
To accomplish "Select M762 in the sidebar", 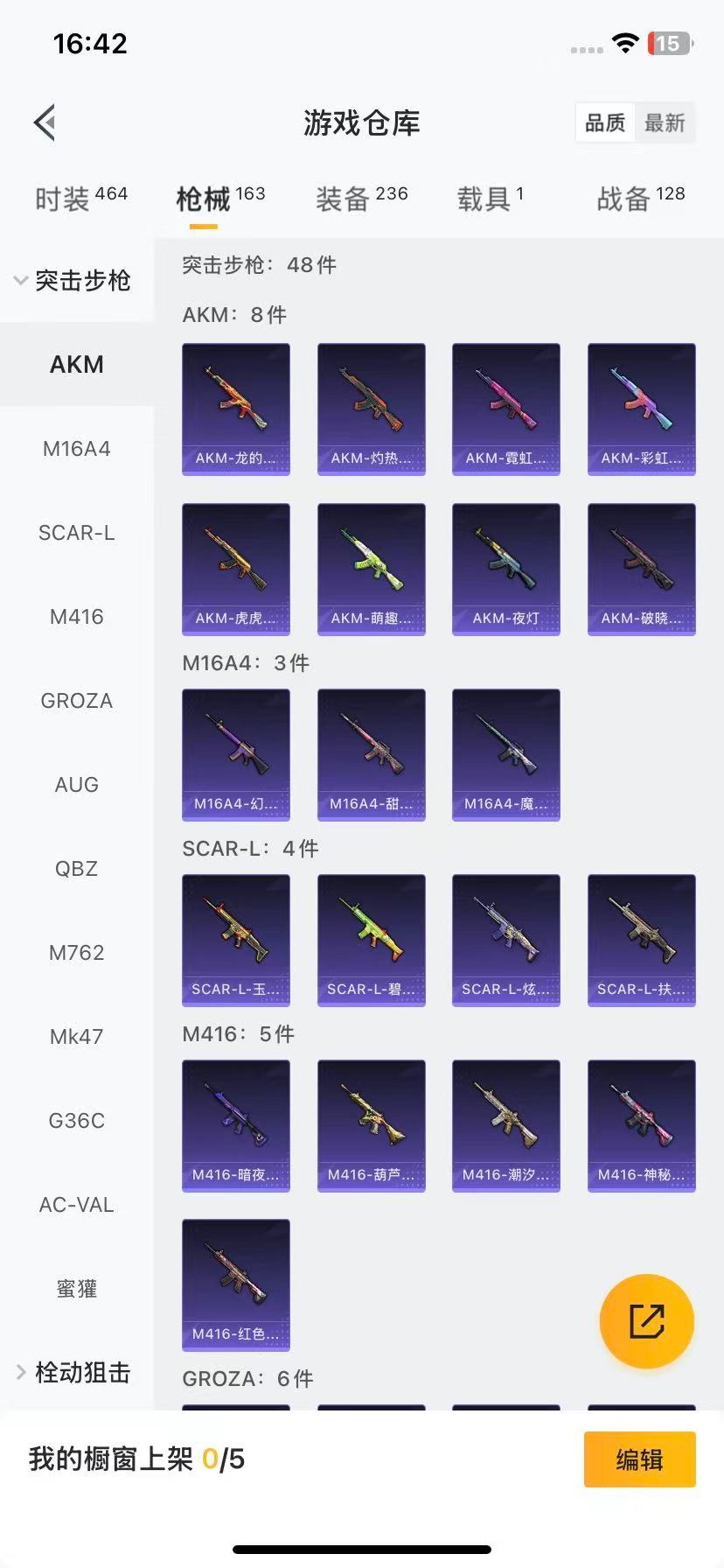I will pyautogui.click(x=77, y=953).
